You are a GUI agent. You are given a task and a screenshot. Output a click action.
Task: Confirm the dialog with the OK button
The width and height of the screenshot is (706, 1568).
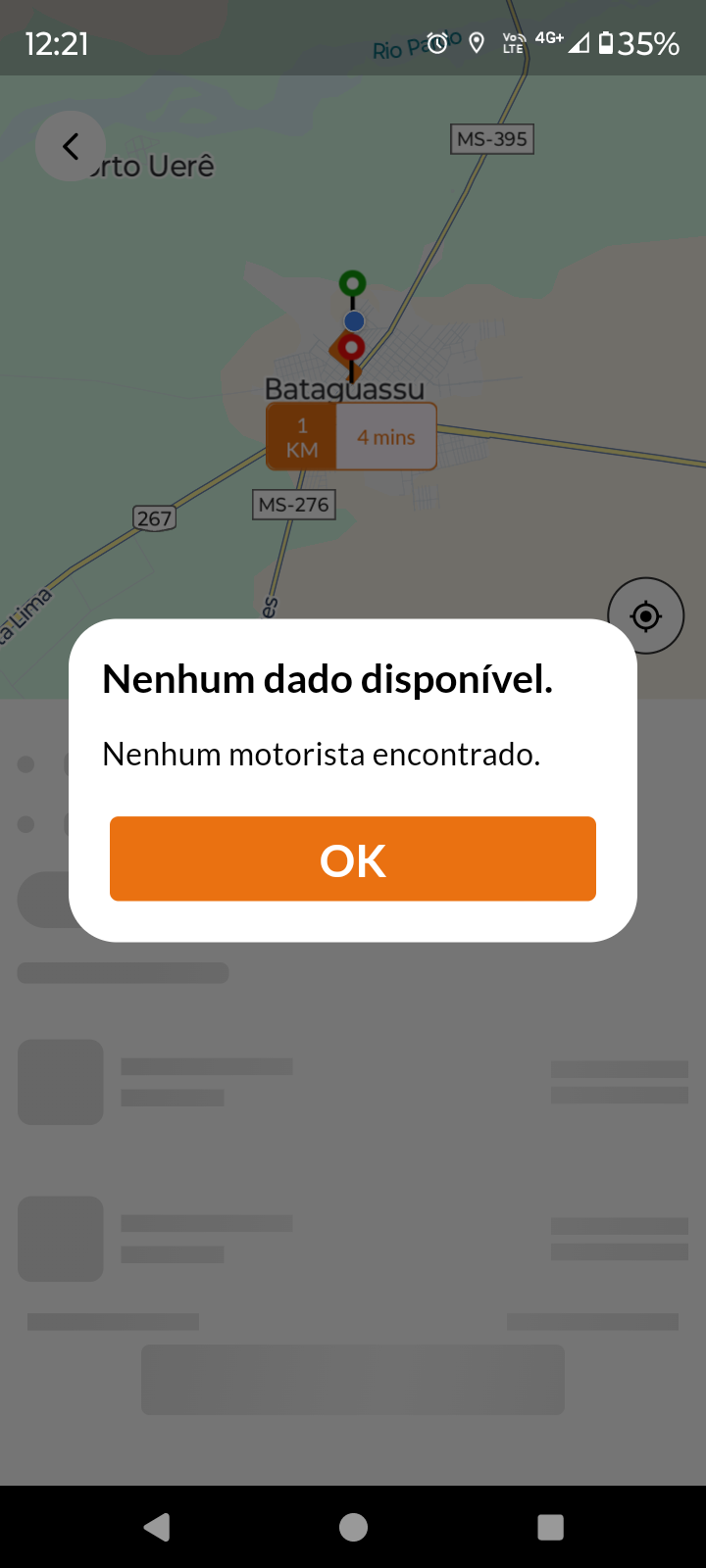point(353,858)
